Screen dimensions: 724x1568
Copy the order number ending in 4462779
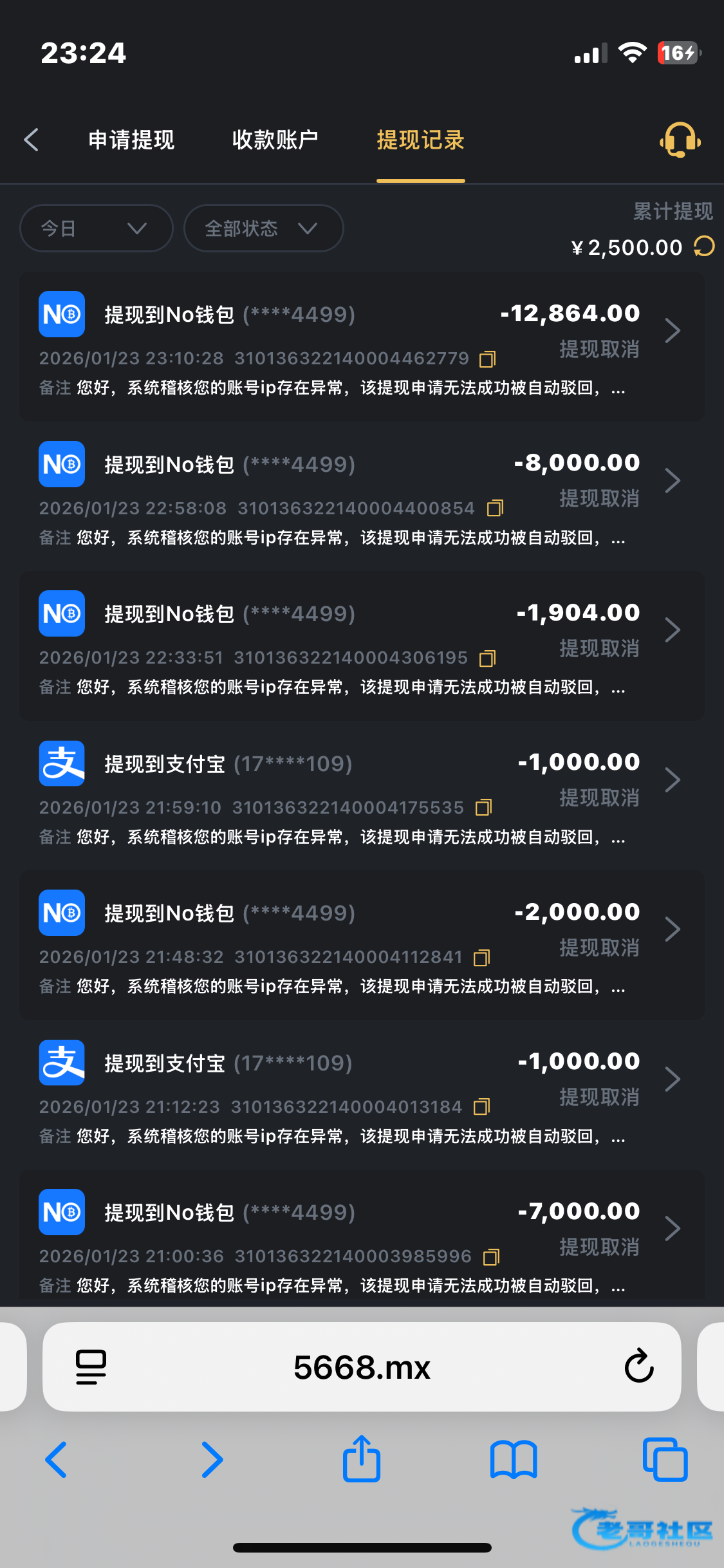488,359
